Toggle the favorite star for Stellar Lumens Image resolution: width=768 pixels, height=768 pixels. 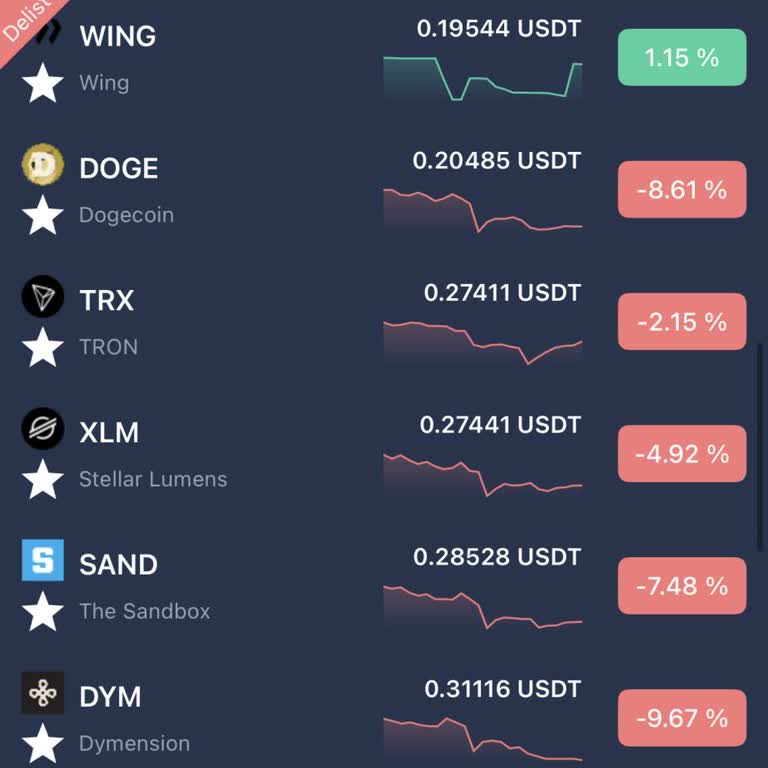point(43,480)
